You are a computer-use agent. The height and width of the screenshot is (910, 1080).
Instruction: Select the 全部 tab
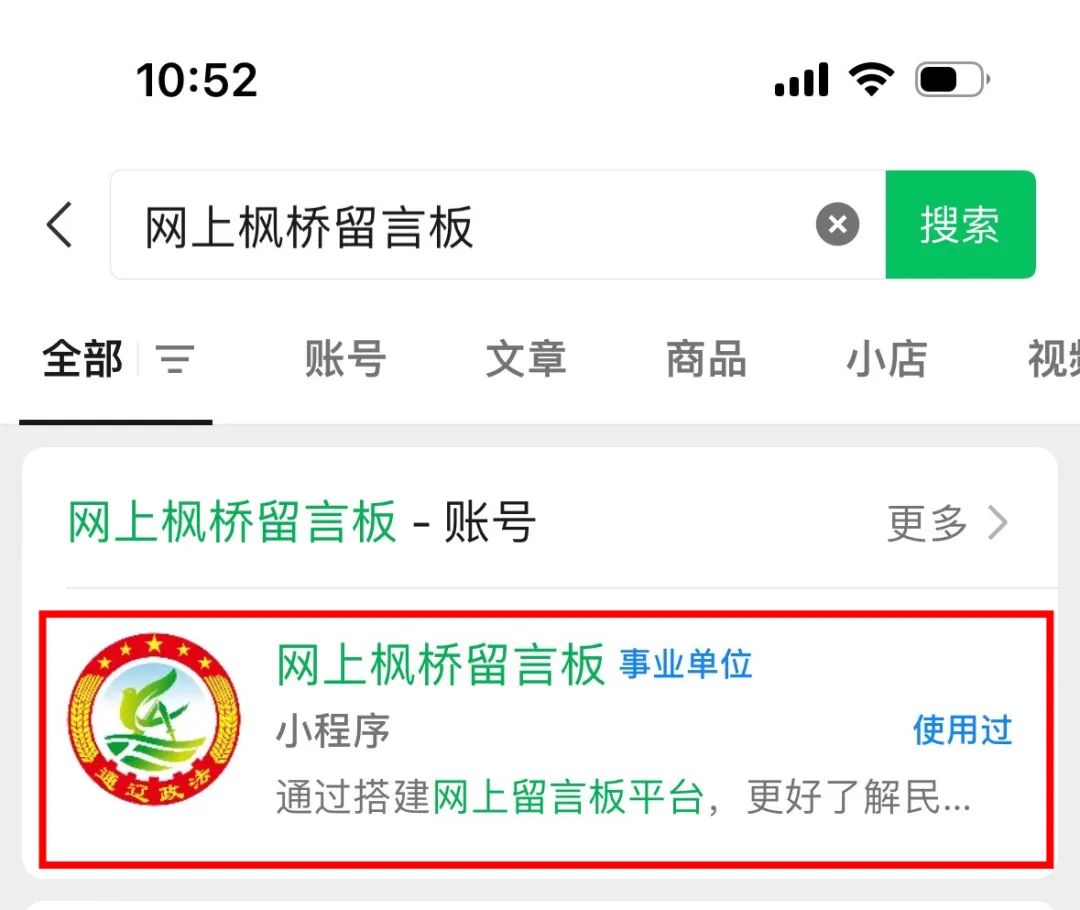coord(83,360)
